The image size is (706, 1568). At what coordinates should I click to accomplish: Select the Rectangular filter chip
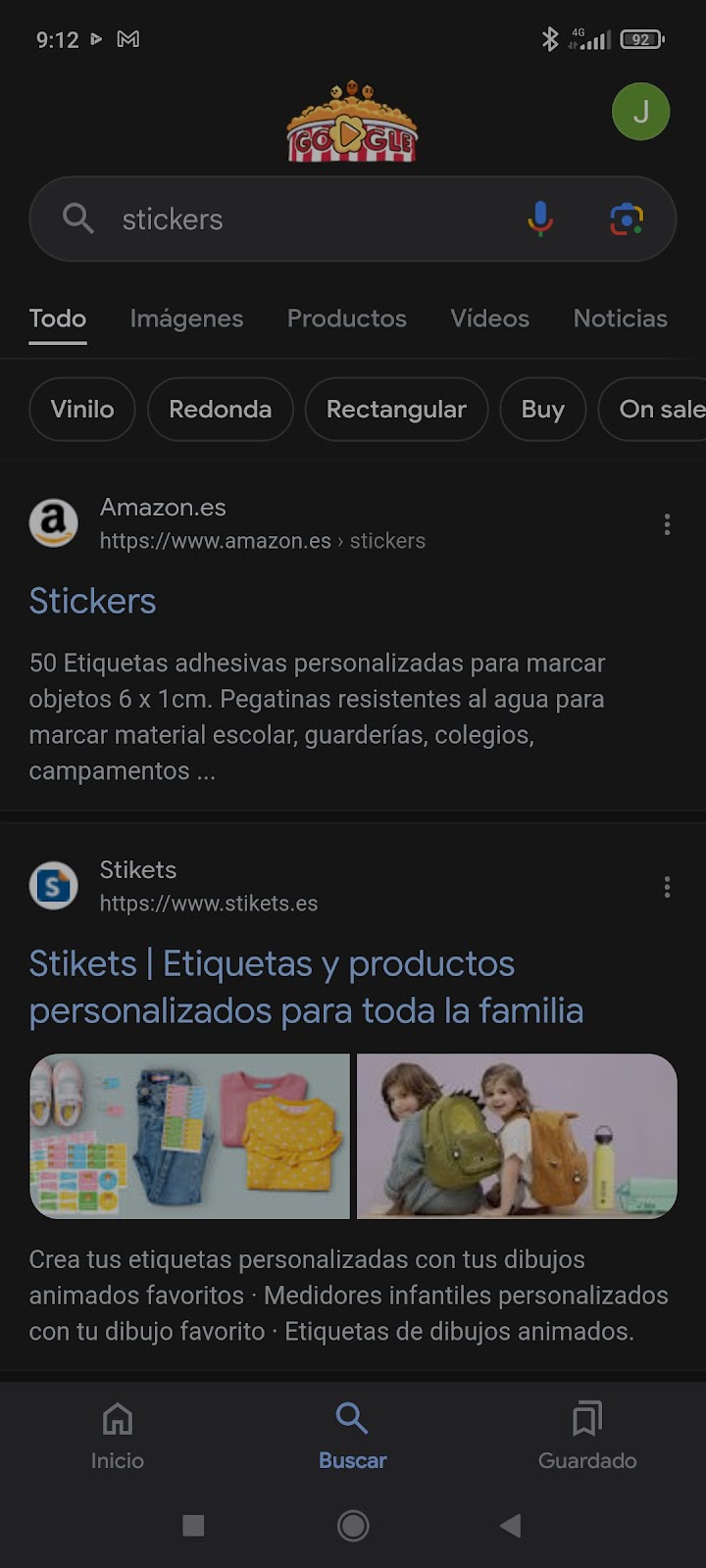[x=396, y=409]
